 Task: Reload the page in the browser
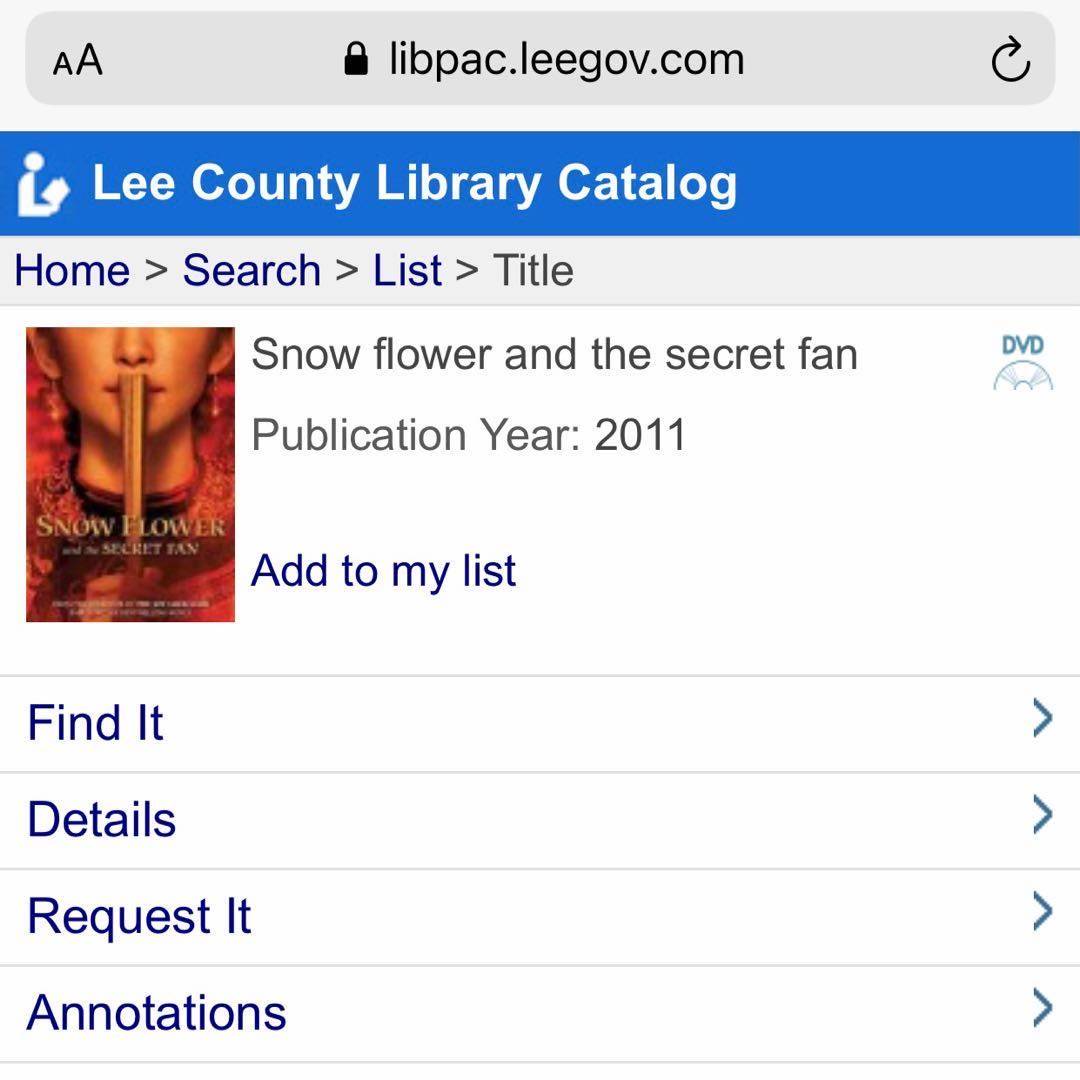(1010, 60)
